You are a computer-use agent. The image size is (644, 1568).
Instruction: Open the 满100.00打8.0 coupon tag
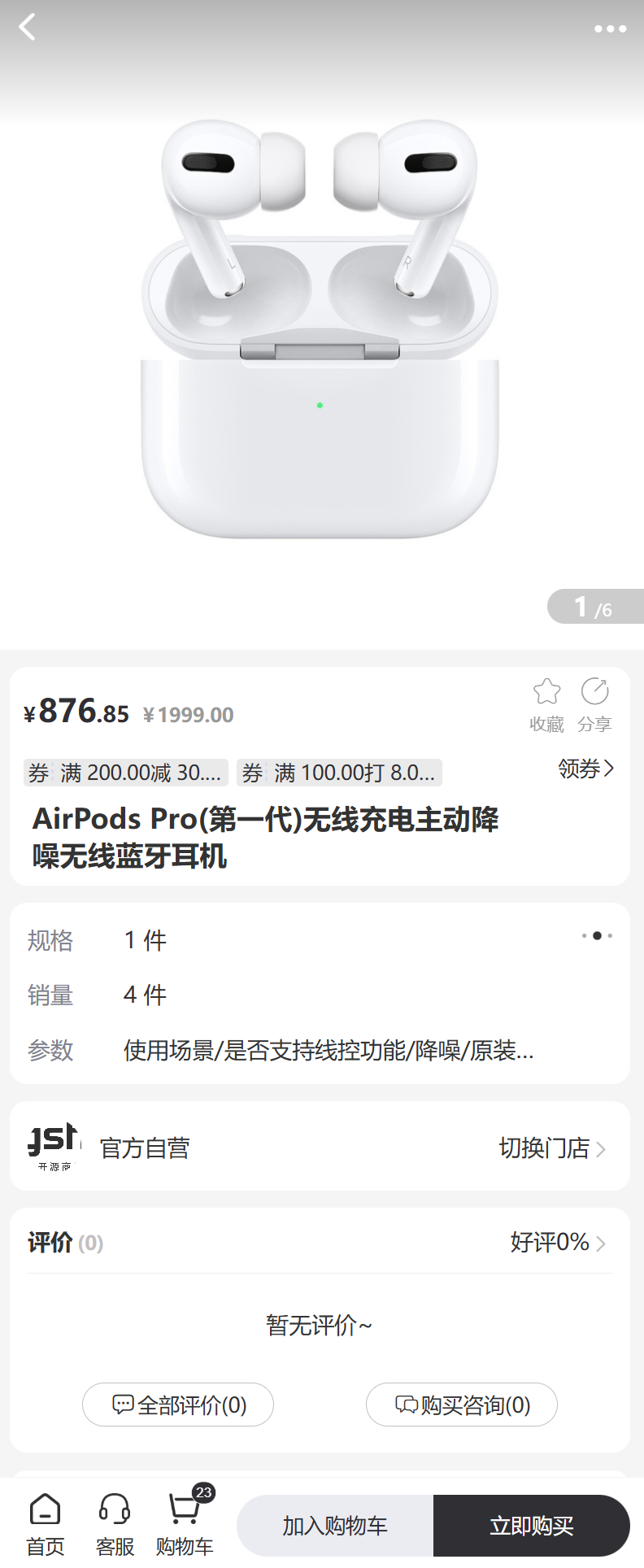coord(339,773)
